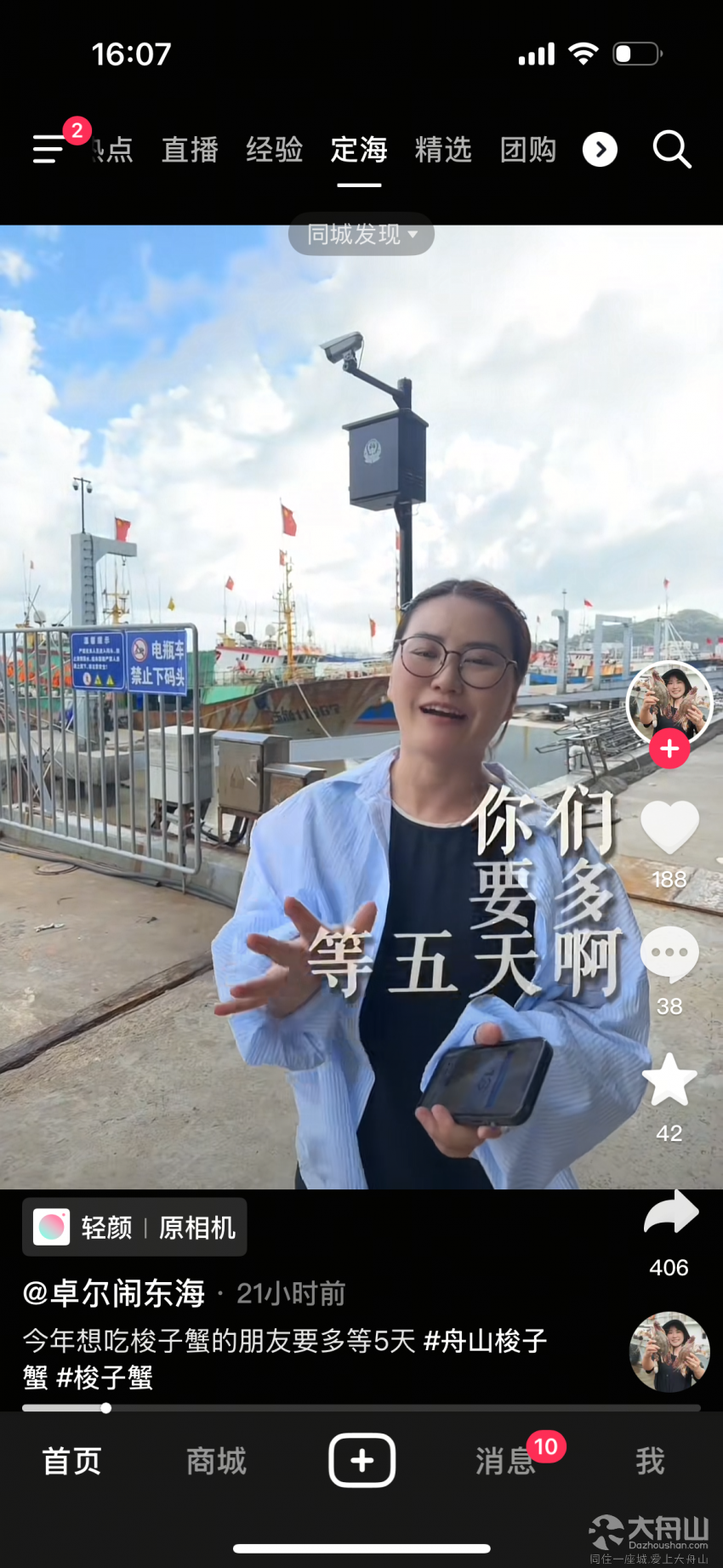Follow the creator via red plus button

click(669, 748)
